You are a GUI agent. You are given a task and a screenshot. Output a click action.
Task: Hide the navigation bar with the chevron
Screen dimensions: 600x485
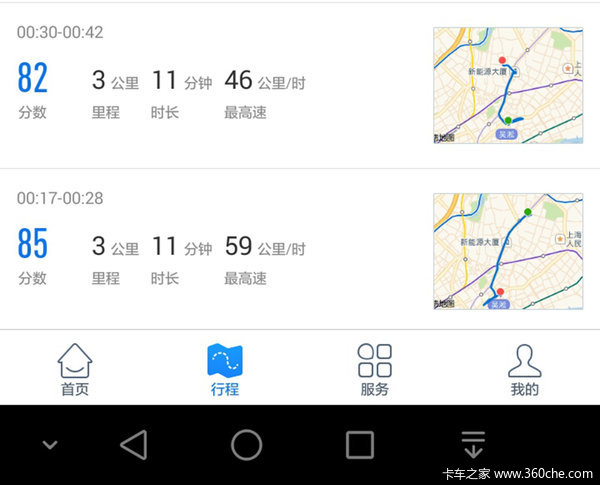(50, 445)
